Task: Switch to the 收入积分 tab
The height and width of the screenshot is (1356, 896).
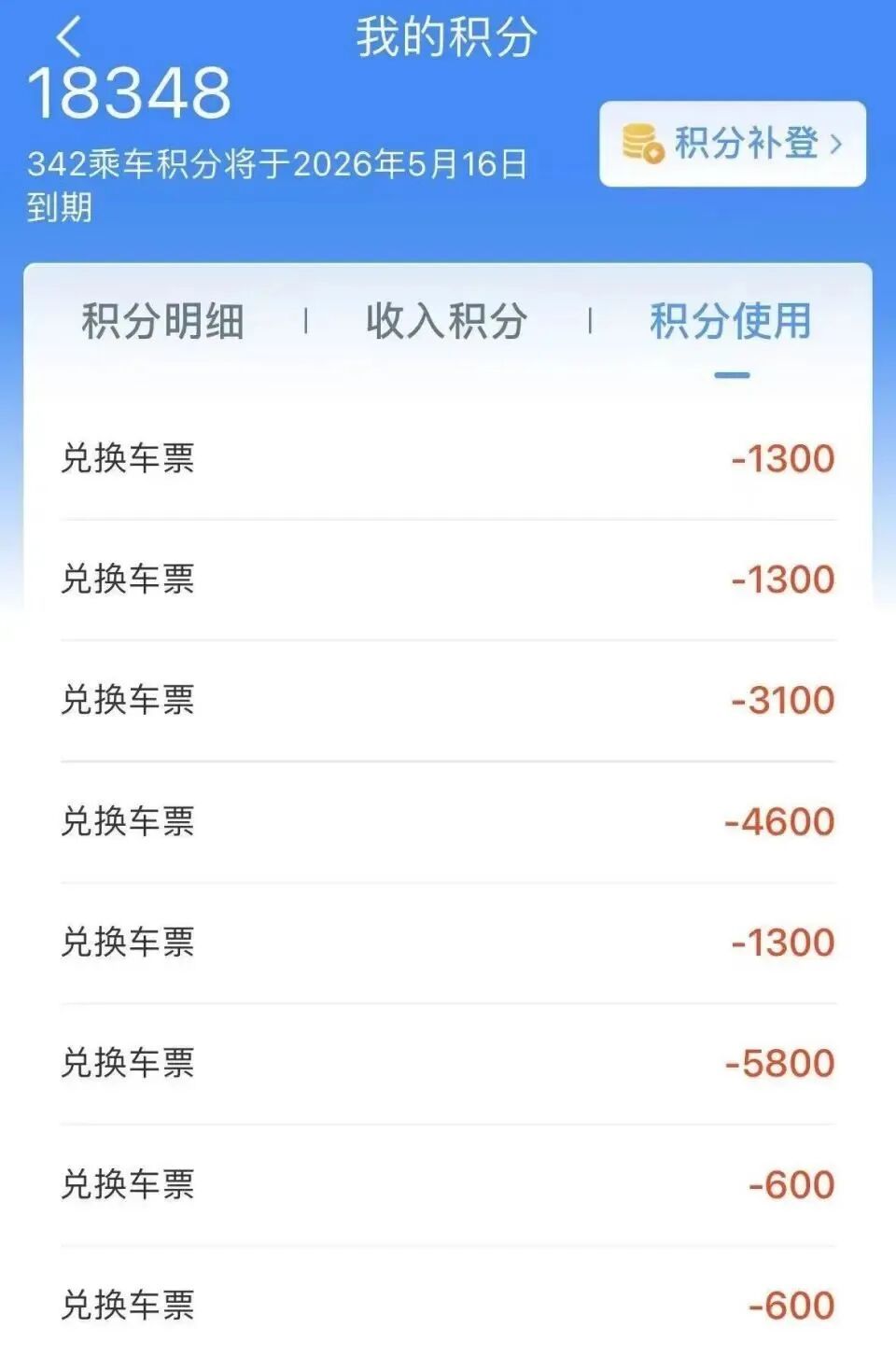Action: click(x=447, y=322)
